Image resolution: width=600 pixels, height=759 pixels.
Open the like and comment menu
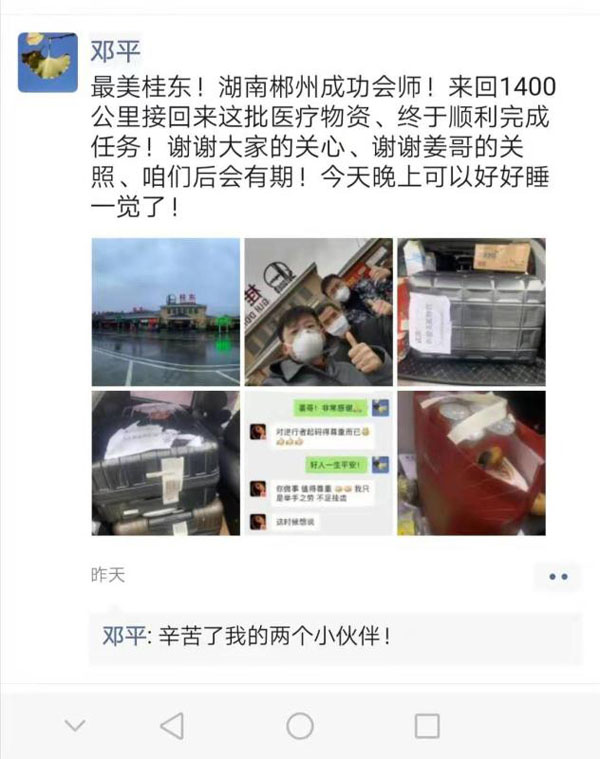pyautogui.click(x=557, y=577)
